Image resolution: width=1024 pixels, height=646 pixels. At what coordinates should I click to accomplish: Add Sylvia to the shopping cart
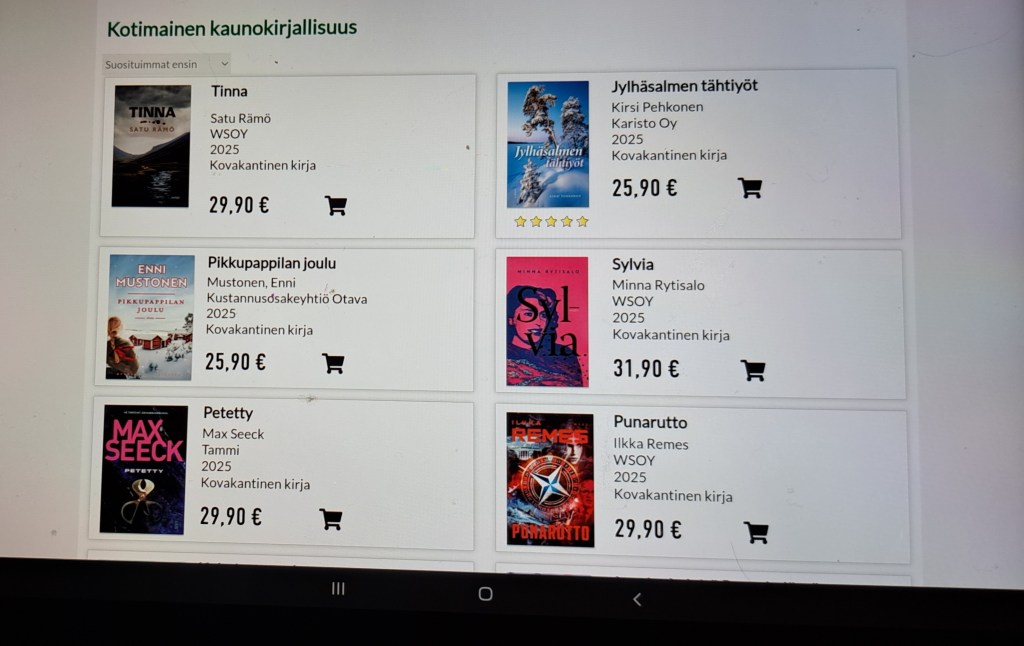(752, 371)
